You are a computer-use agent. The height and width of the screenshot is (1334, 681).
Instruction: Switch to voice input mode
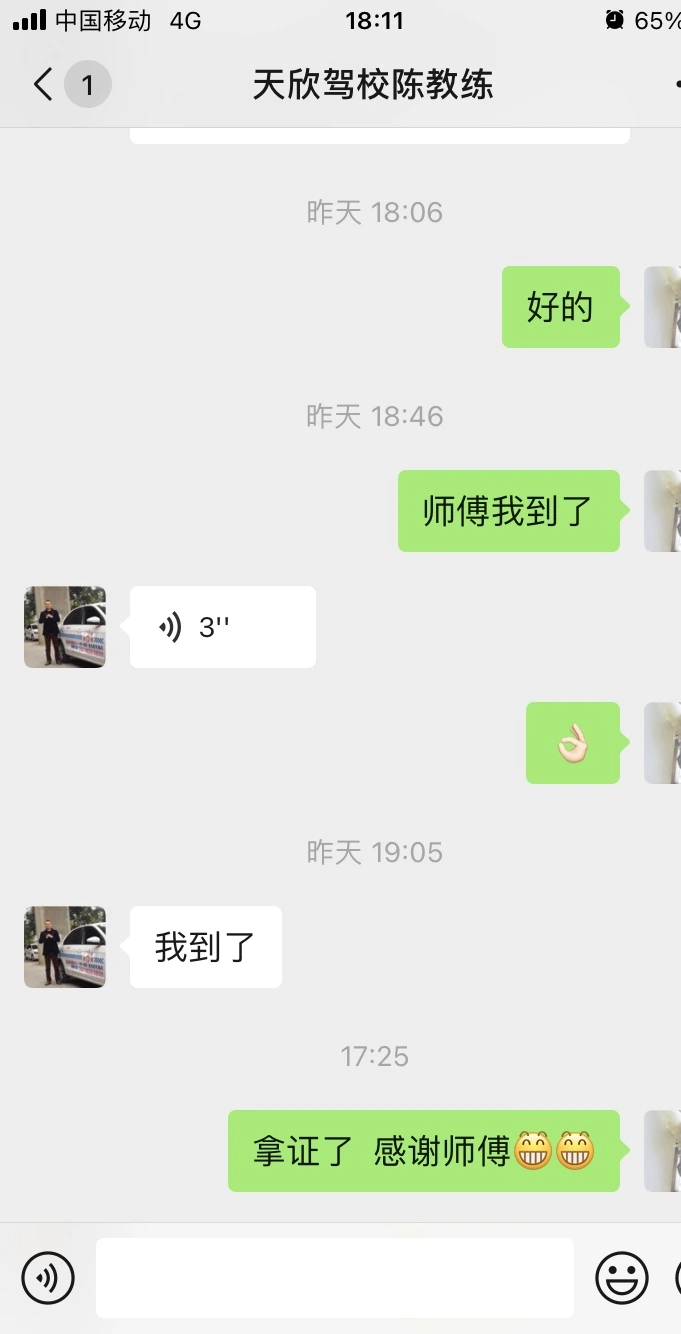[x=48, y=1277]
